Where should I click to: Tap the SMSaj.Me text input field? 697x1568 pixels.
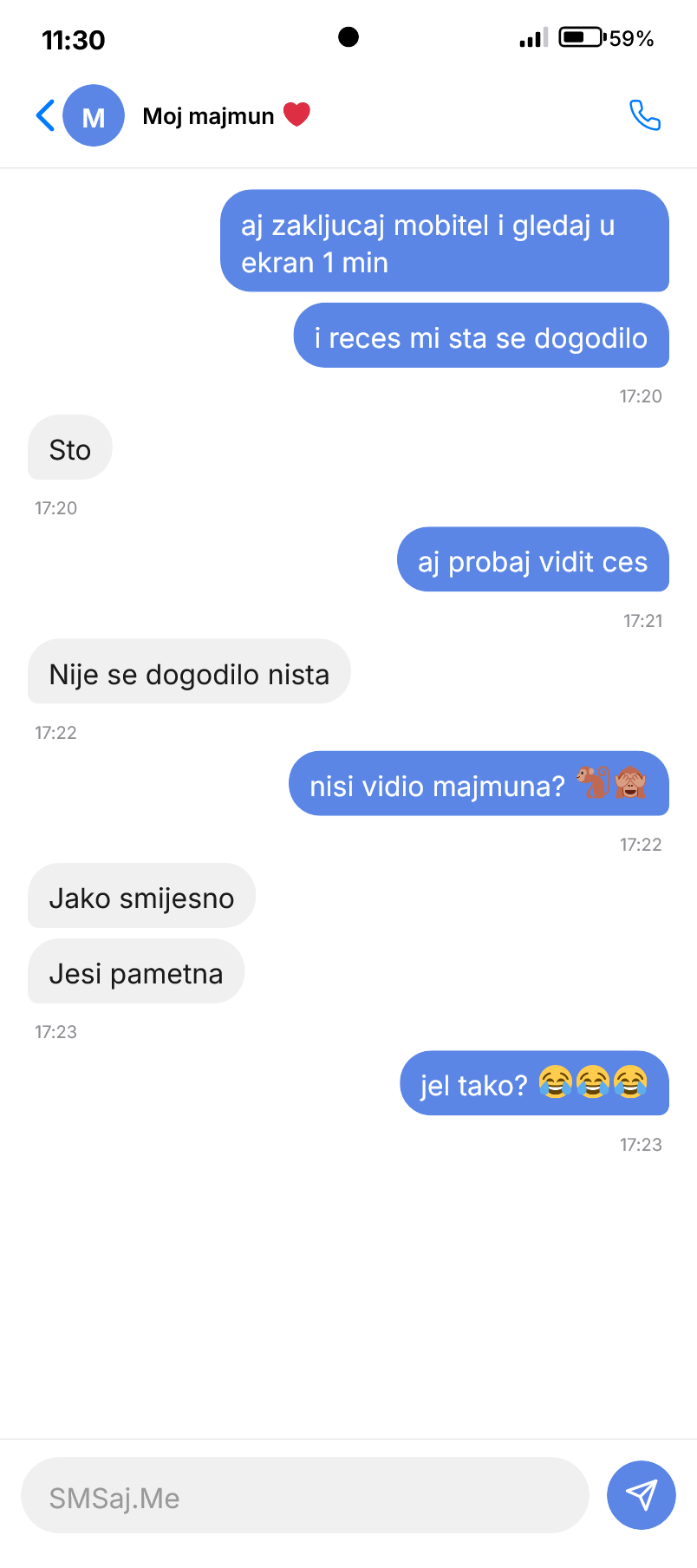[x=305, y=1495]
